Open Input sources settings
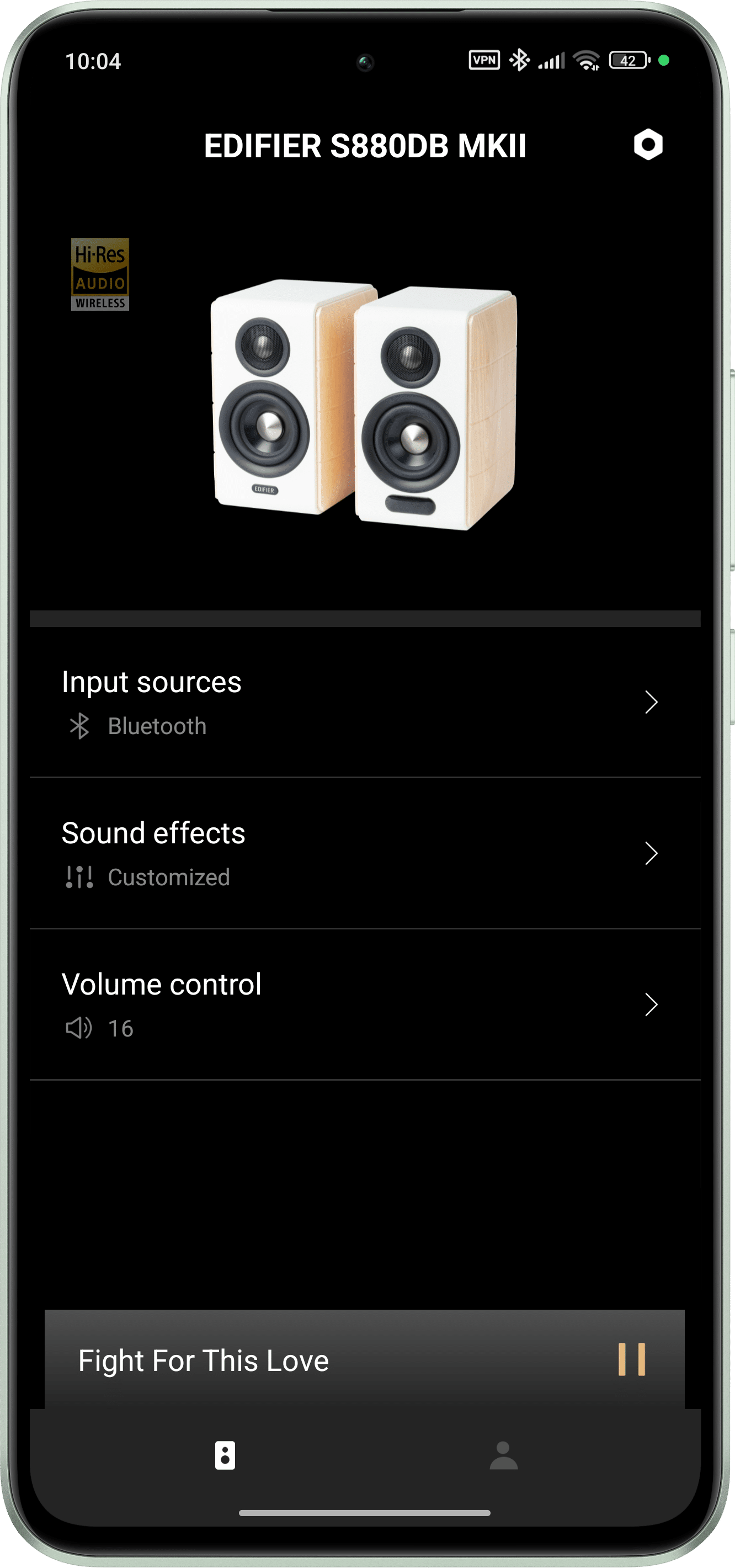The width and height of the screenshot is (735, 1568). 365,702
